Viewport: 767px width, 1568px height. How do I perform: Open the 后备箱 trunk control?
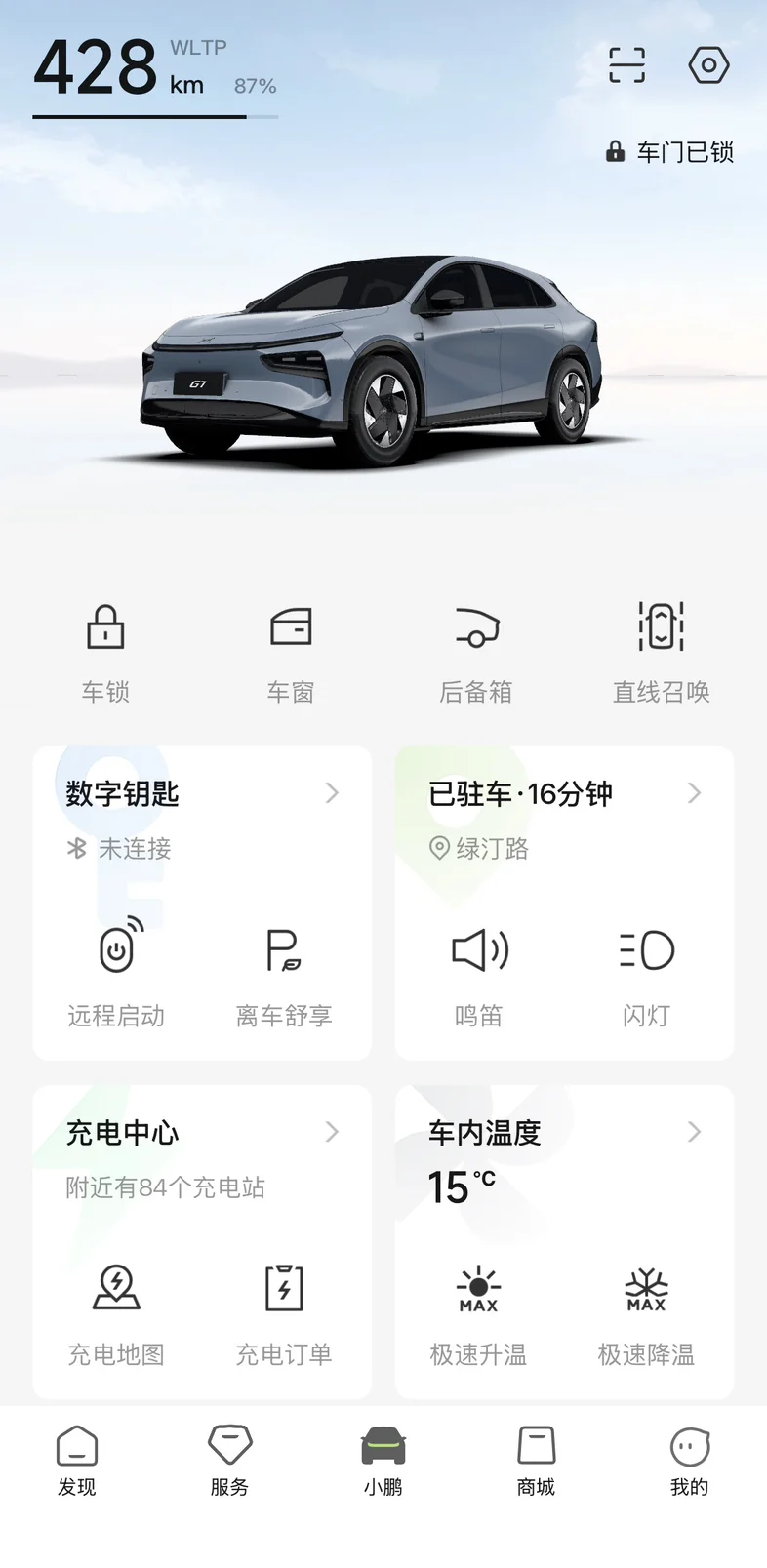476,651
